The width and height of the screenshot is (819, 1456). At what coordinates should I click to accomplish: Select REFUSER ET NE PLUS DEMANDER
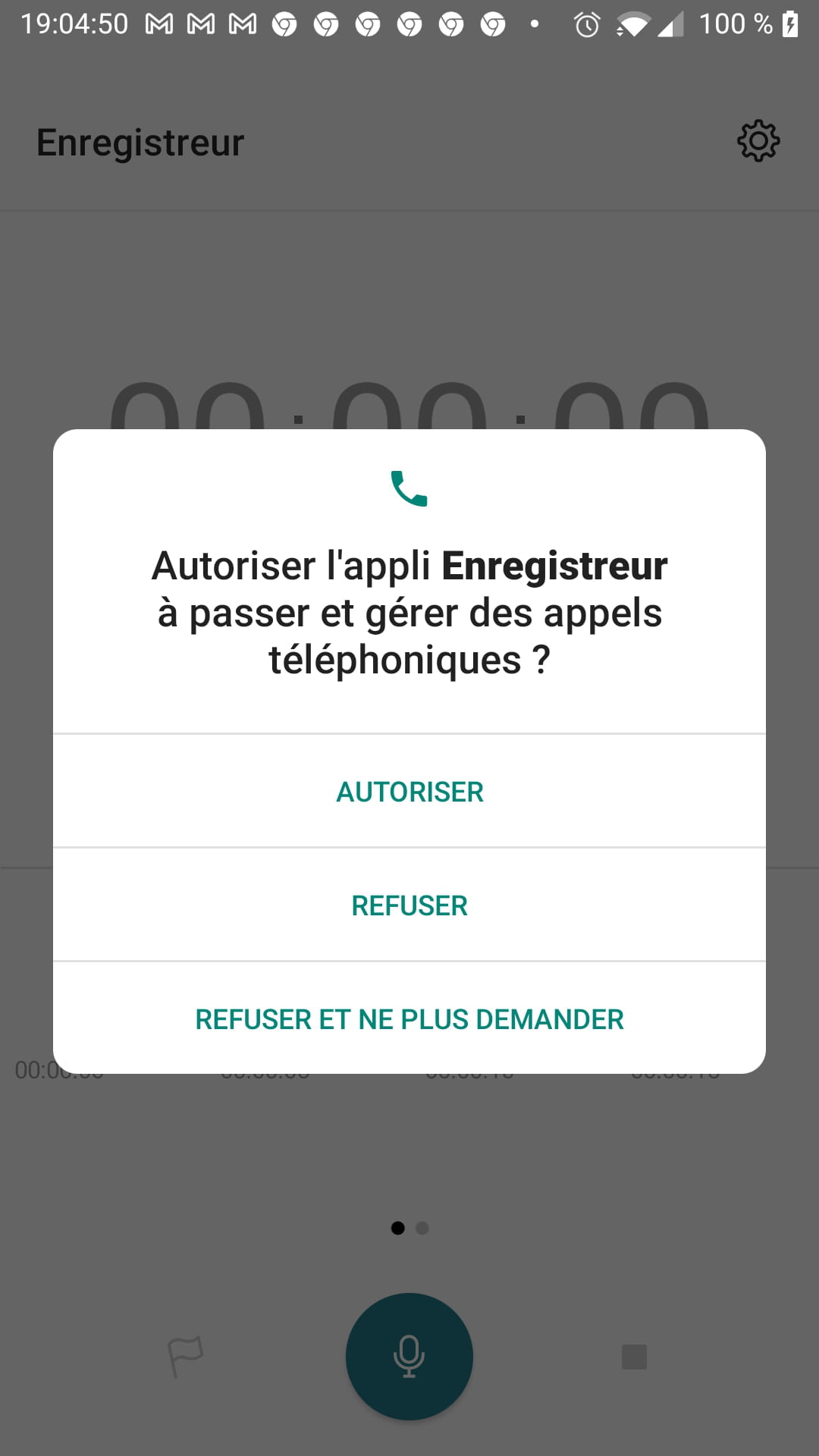(409, 1018)
